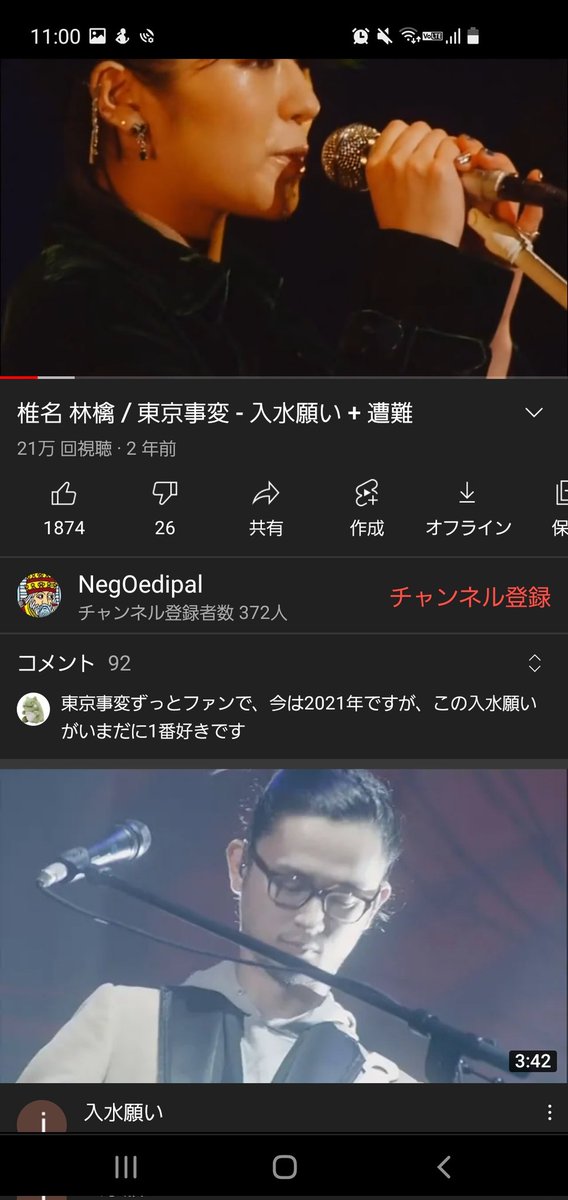The image size is (568, 1200).
Task: Go back with system back button
Action: 444,1166
